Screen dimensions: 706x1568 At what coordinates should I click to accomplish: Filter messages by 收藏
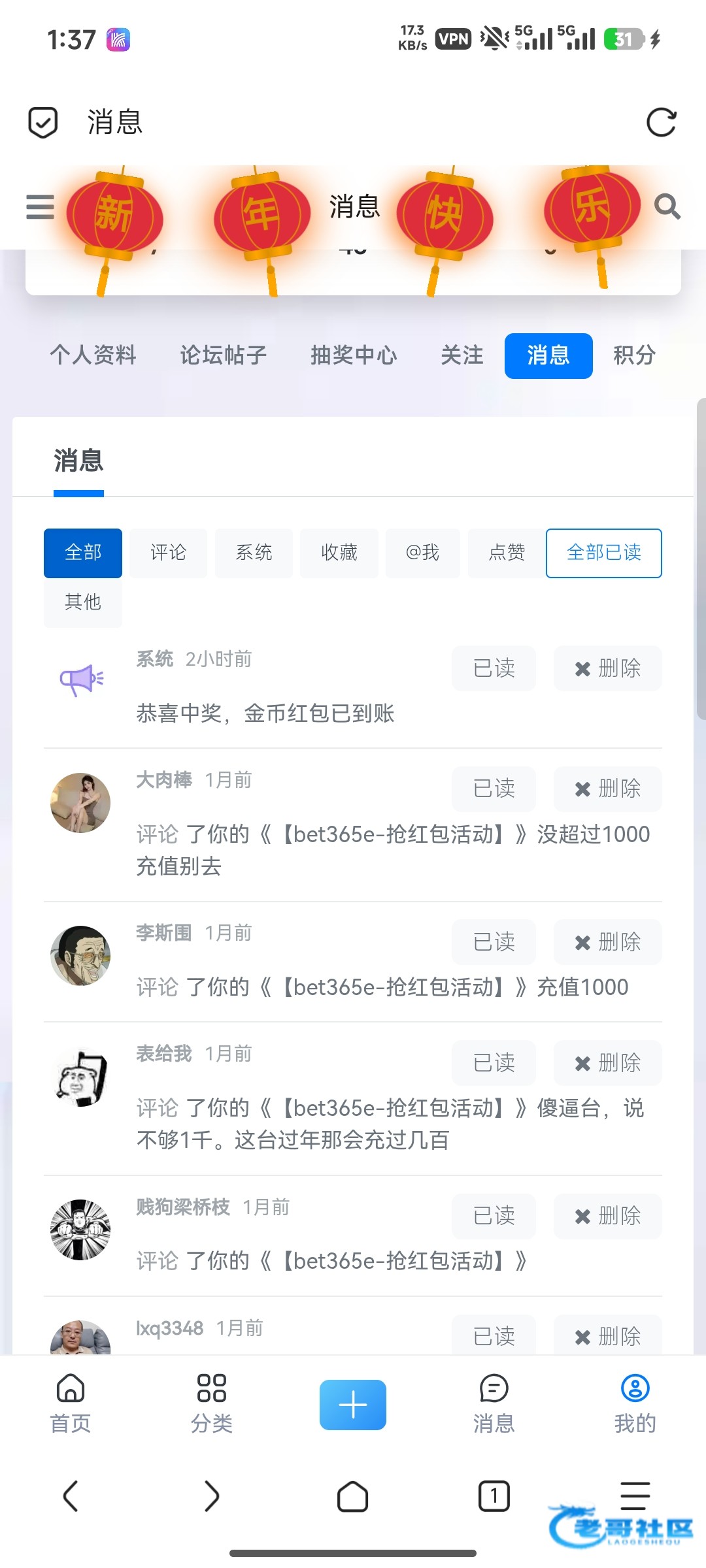(339, 553)
